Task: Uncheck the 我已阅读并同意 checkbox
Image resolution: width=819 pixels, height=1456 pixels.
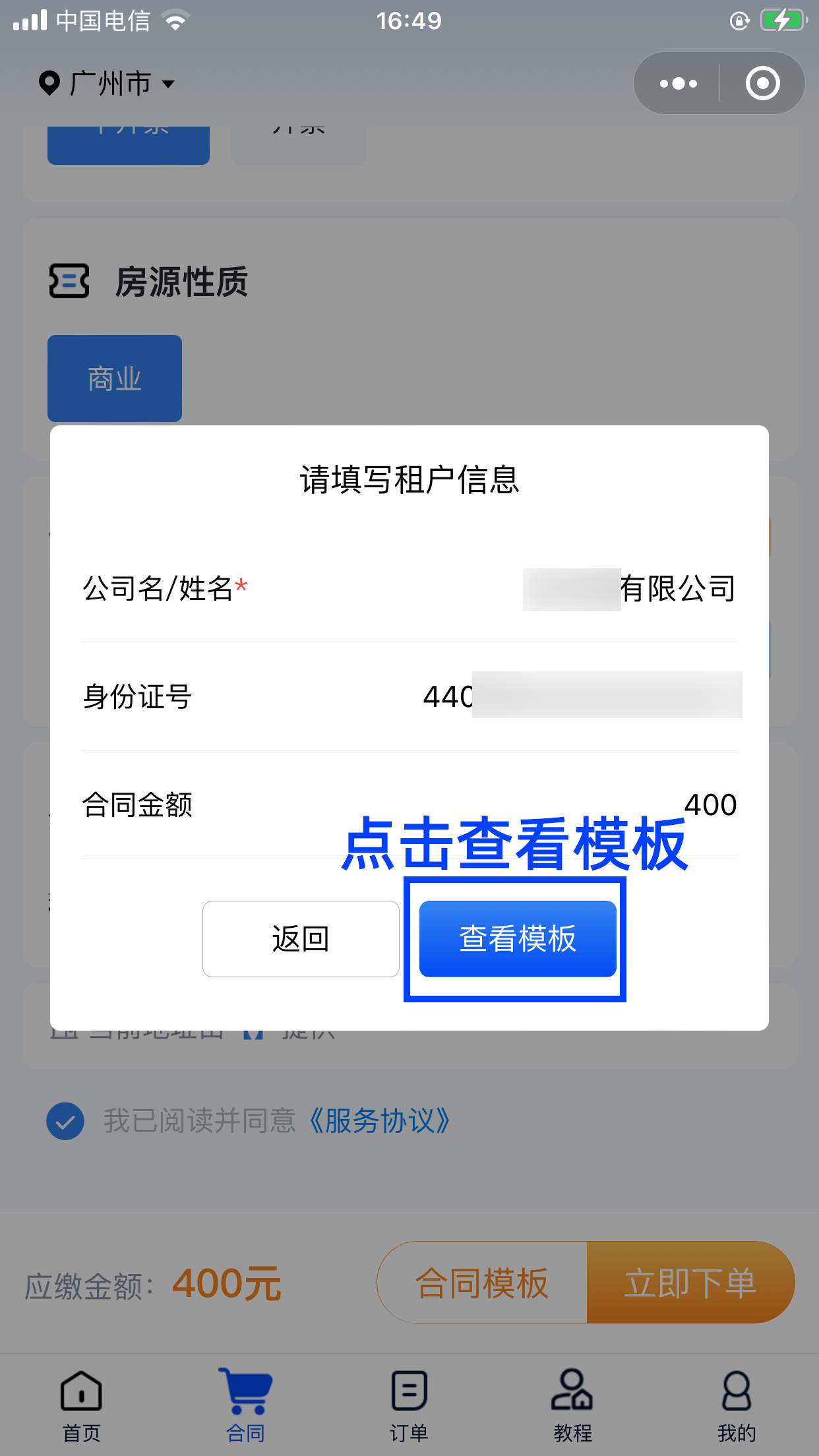Action: pos(65,1121)
